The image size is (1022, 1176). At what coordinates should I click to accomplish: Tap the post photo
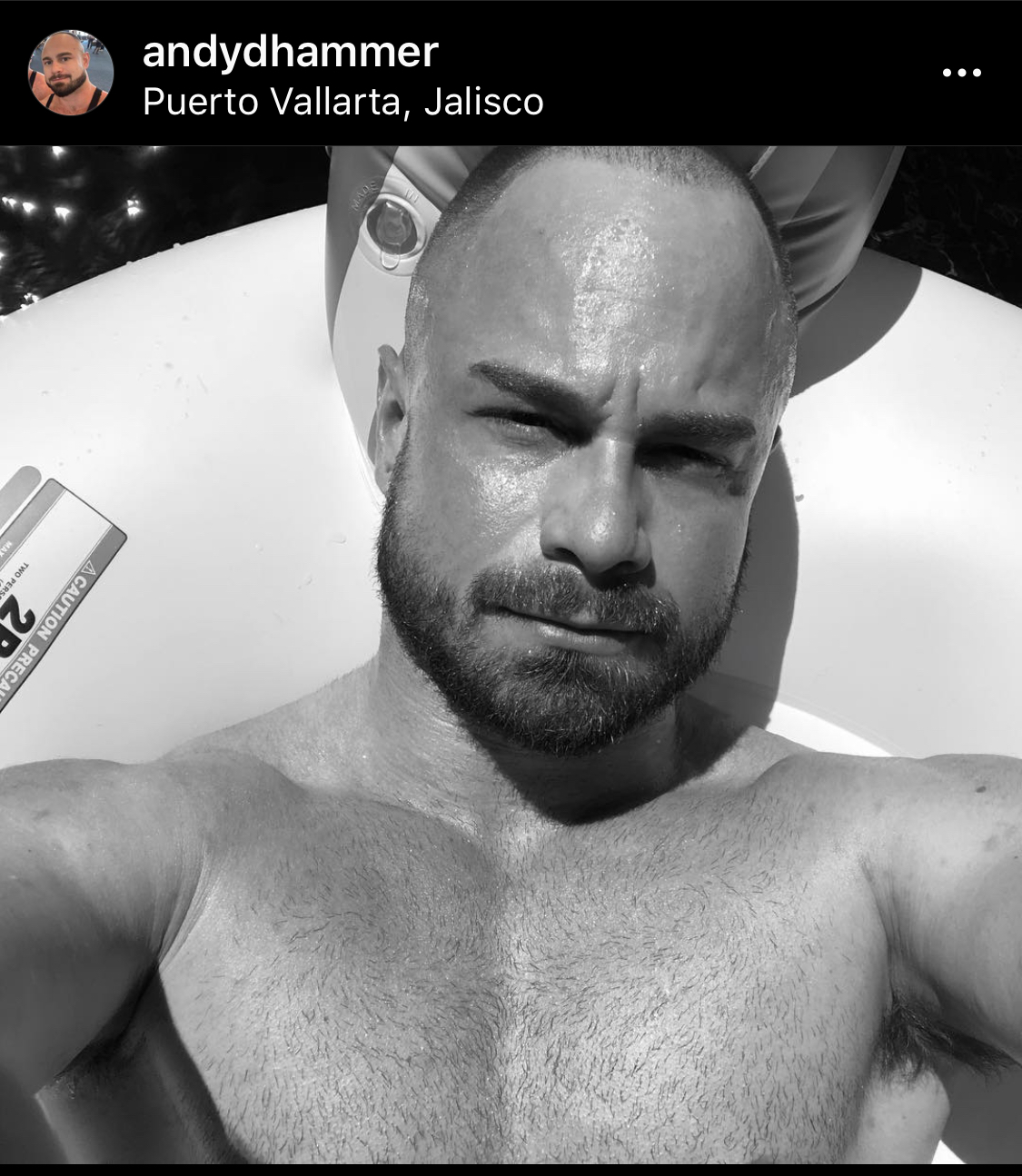tap(511, 654)
